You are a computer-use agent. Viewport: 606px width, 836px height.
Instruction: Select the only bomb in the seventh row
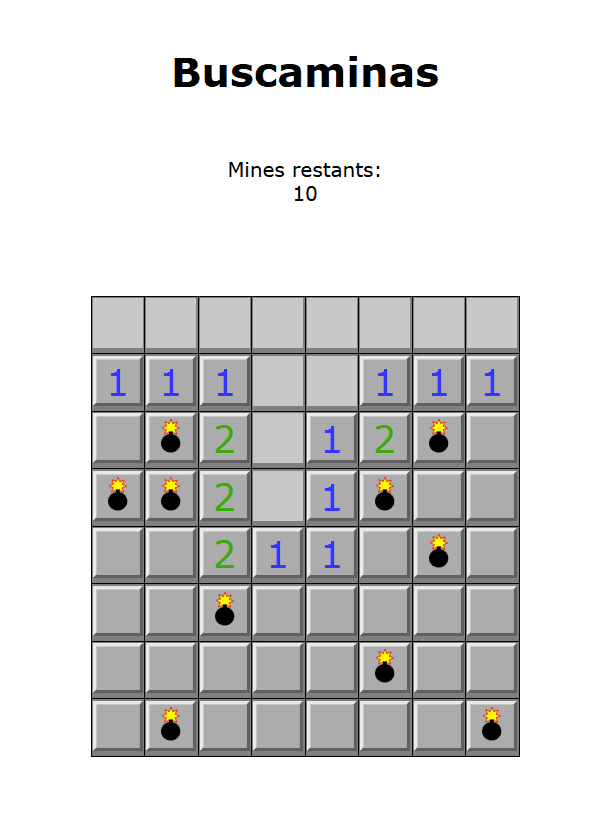click(x=384, y=669)
